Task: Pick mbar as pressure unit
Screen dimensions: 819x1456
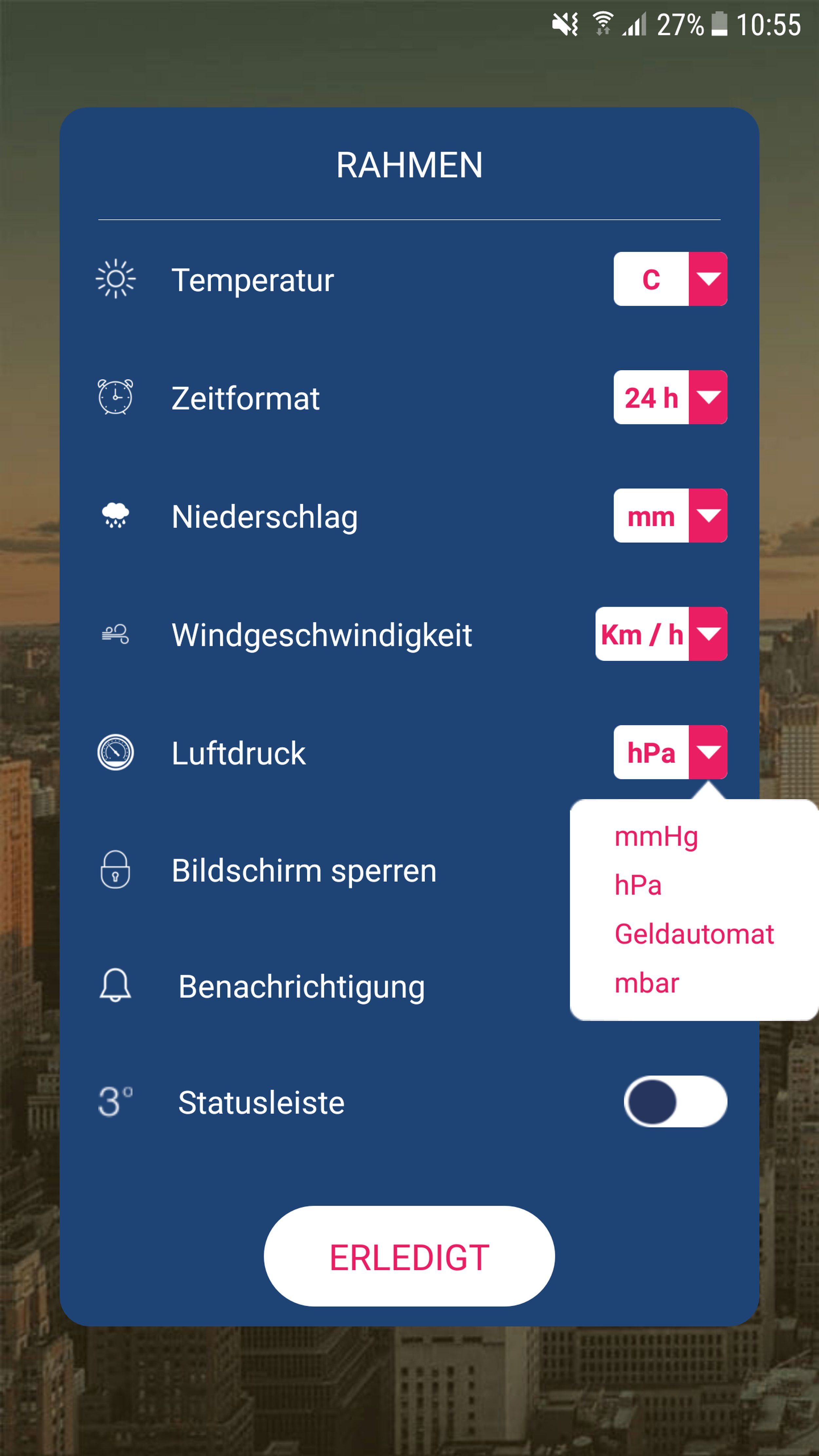Action: pyautogui.click(x=647, y=983)
